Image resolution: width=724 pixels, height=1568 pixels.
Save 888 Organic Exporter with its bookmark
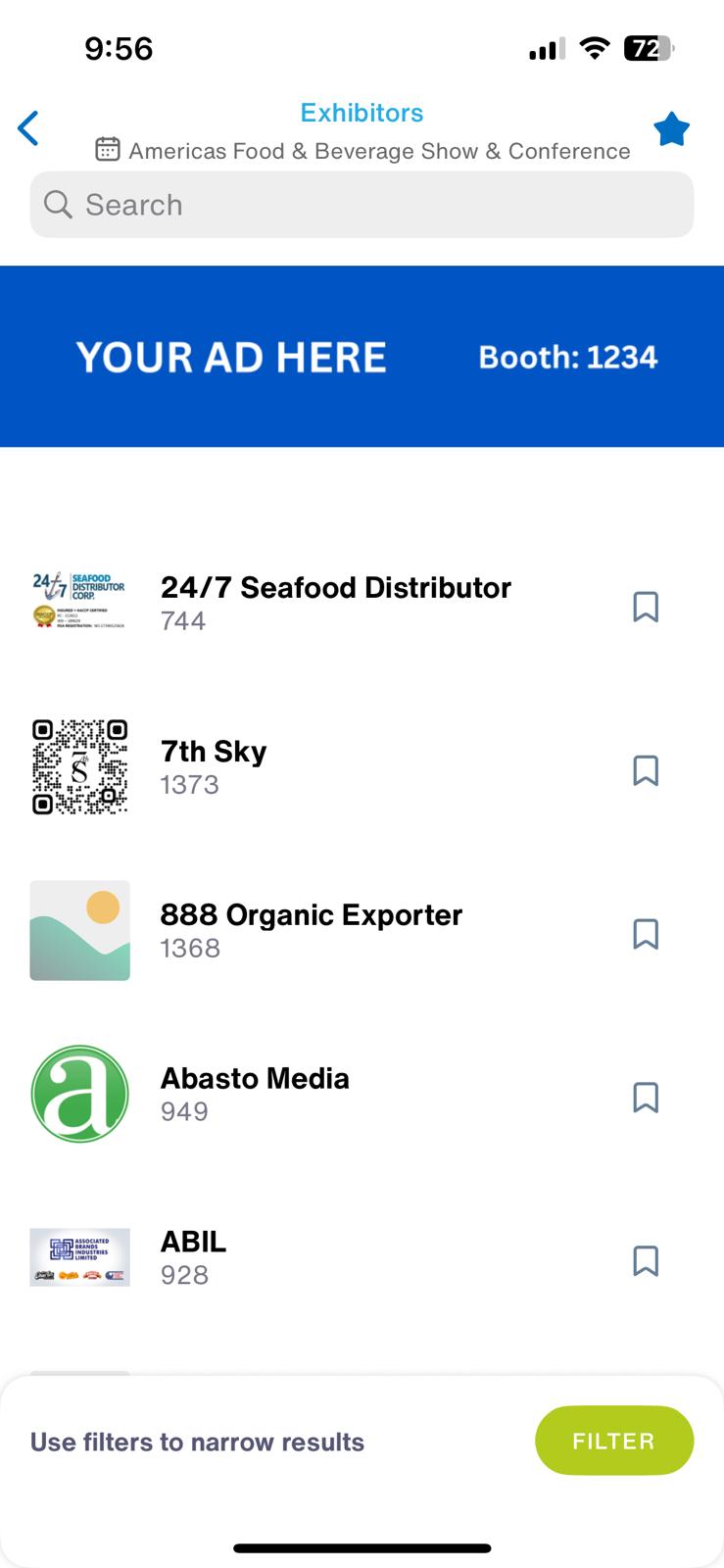pyautogui.click(x=646, y=934)
